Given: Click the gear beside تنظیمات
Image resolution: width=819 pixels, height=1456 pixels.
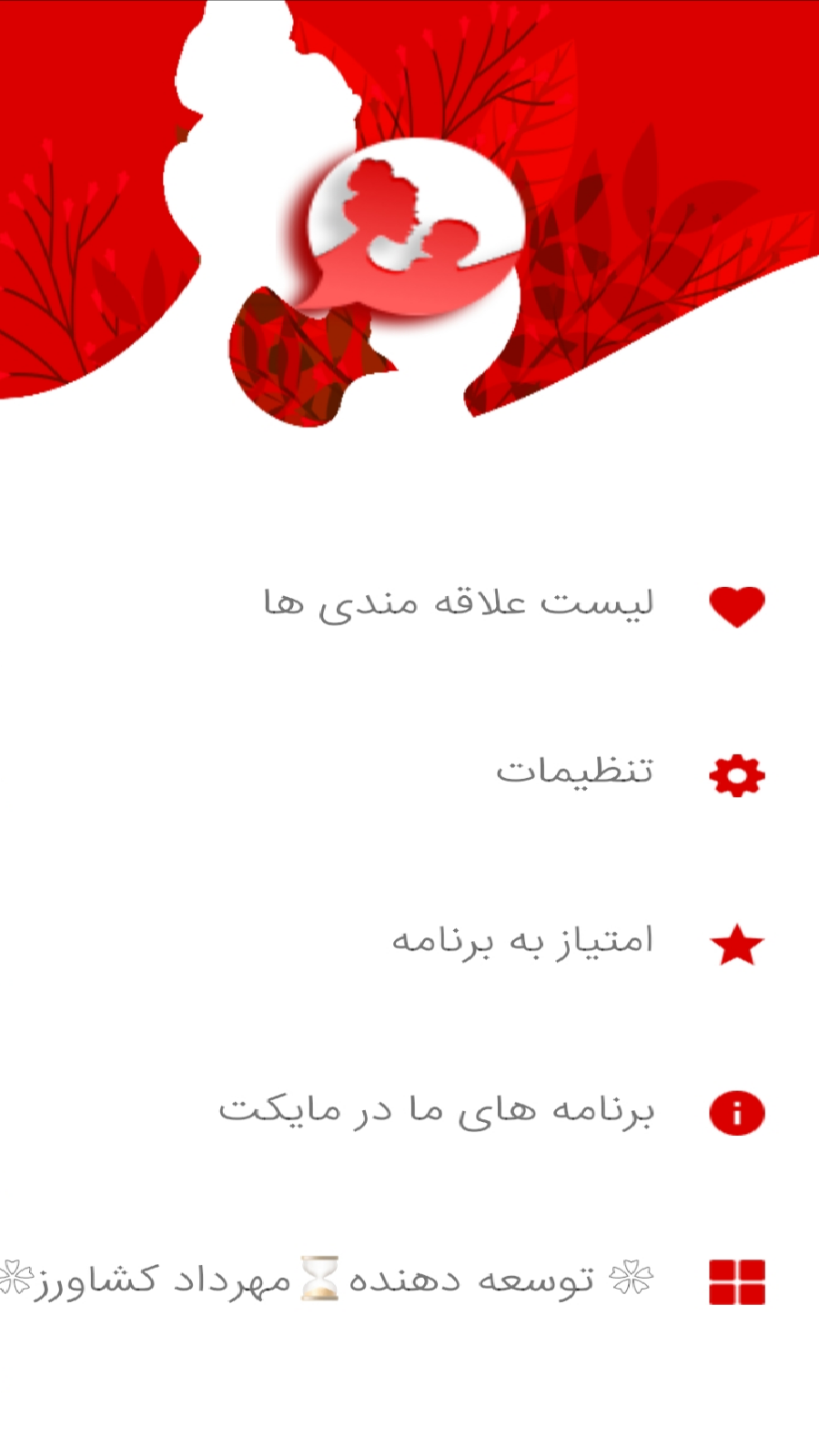Looking at the screenshot, I should pyautogui.click(x=737, y=773).
